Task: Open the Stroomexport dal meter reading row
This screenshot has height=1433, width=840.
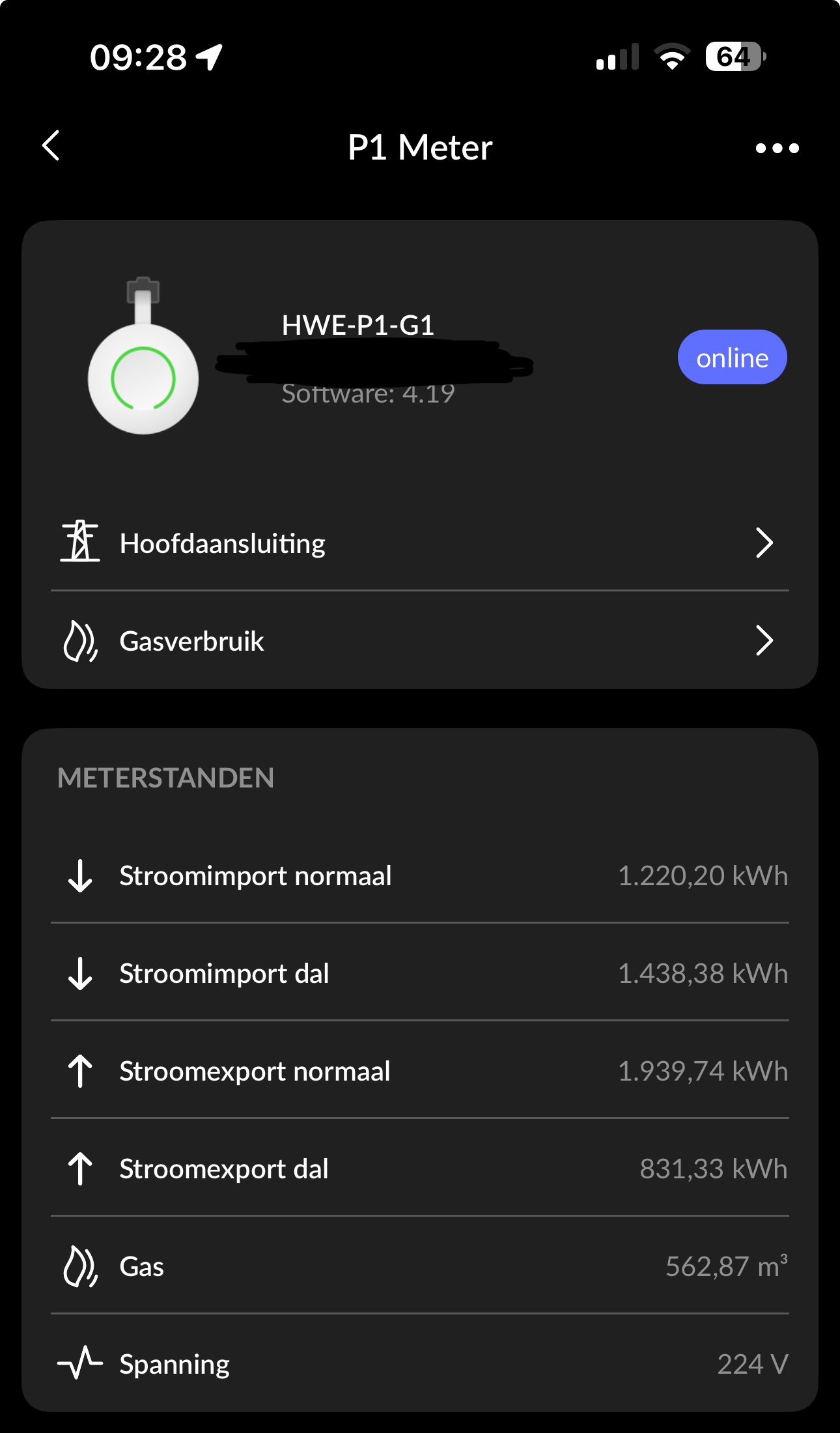Action: [x=420, y=1169]
